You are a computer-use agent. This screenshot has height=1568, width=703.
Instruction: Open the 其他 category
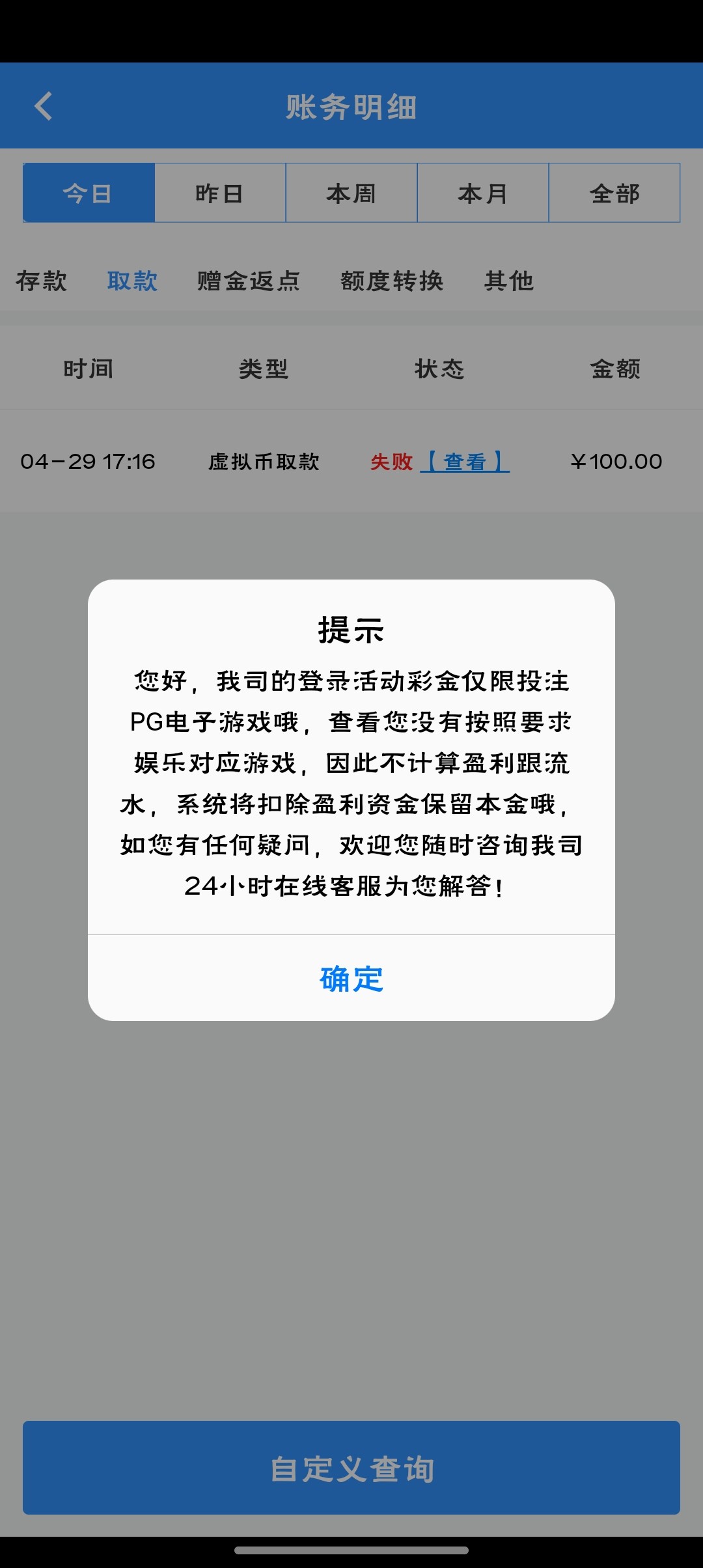pos(509,281)
